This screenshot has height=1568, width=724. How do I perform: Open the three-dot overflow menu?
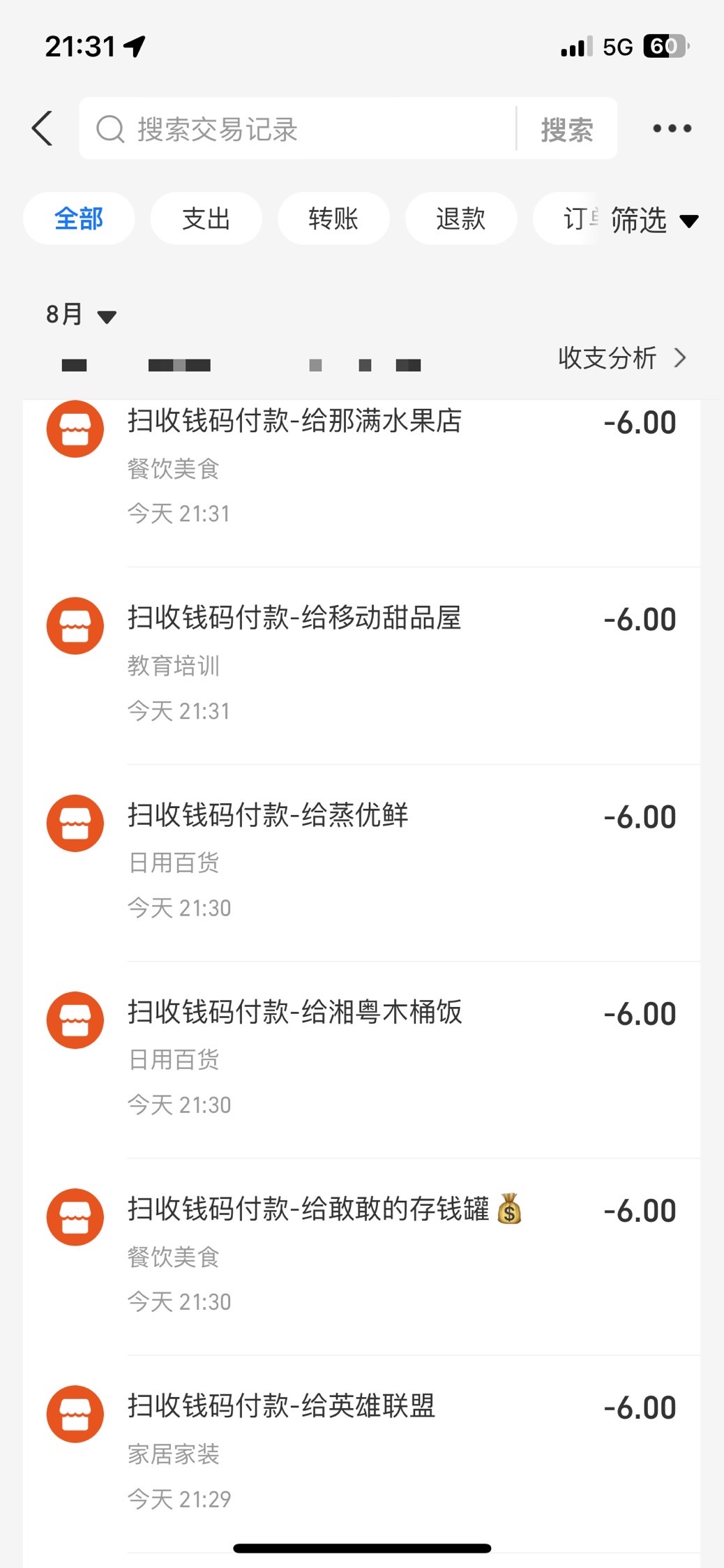click(x=672, y=128)
